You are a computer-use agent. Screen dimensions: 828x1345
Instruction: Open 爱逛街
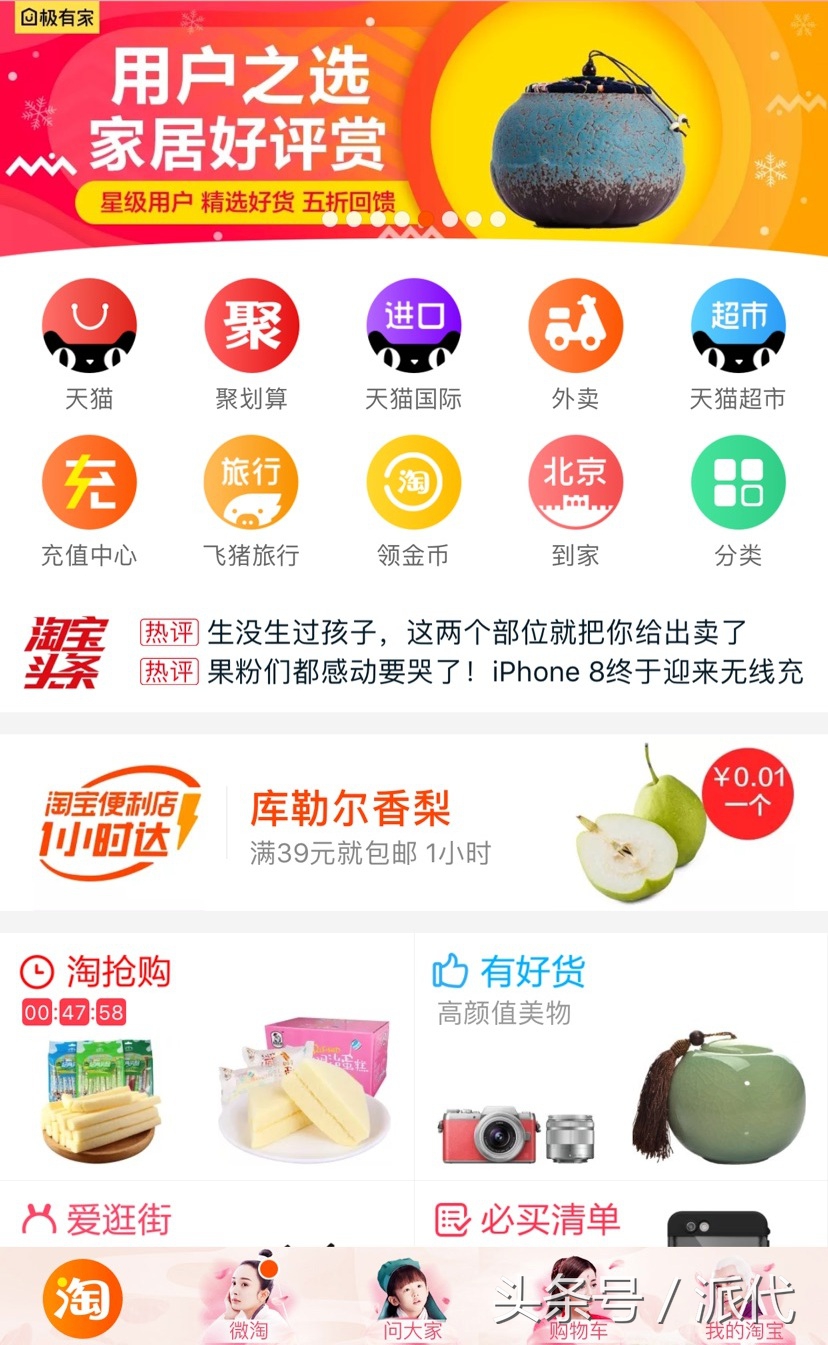[118, 1219]
